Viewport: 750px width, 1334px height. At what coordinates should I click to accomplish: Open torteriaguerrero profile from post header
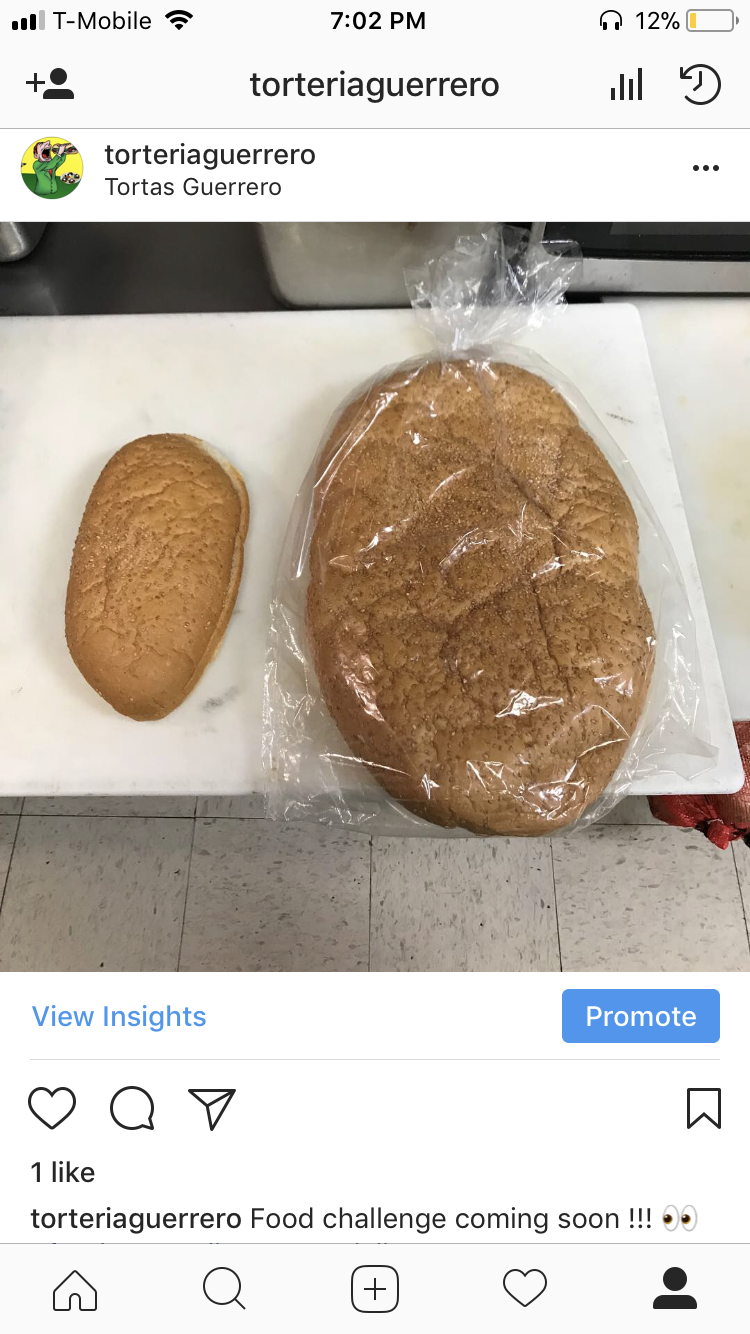point(210,155)
